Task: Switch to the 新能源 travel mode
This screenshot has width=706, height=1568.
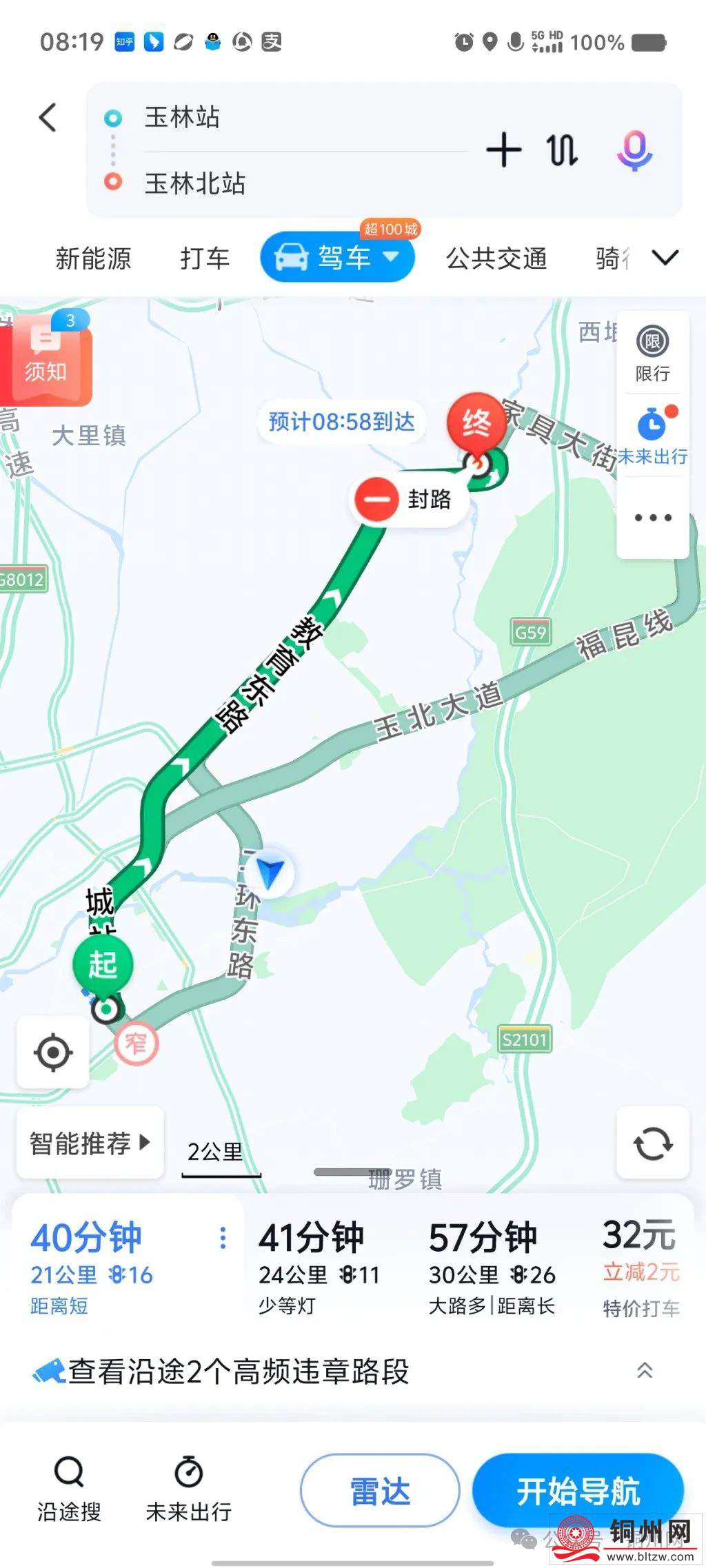Action: [x=93, y=259]
